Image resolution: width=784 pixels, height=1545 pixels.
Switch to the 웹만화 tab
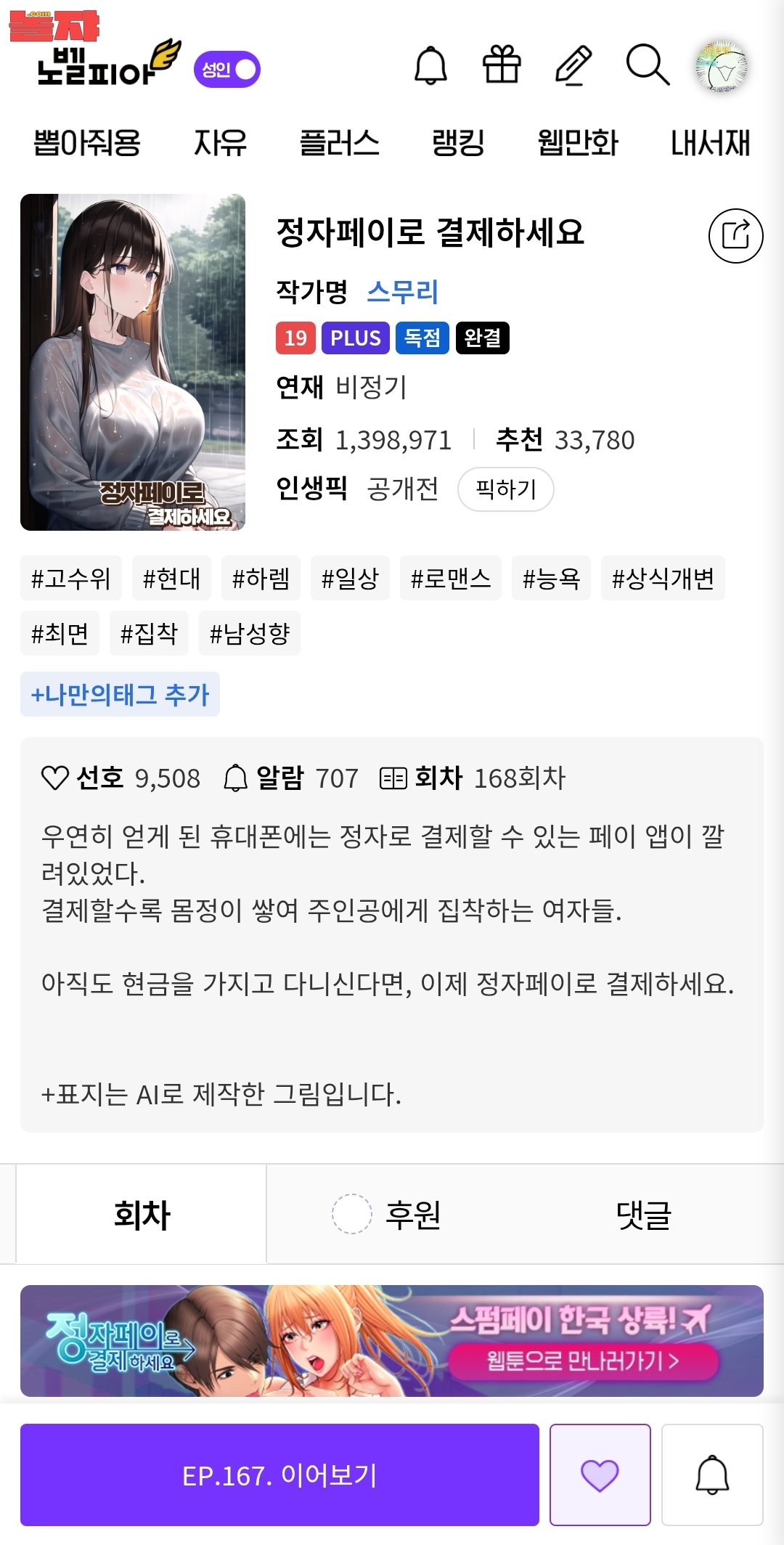(578, 142)
